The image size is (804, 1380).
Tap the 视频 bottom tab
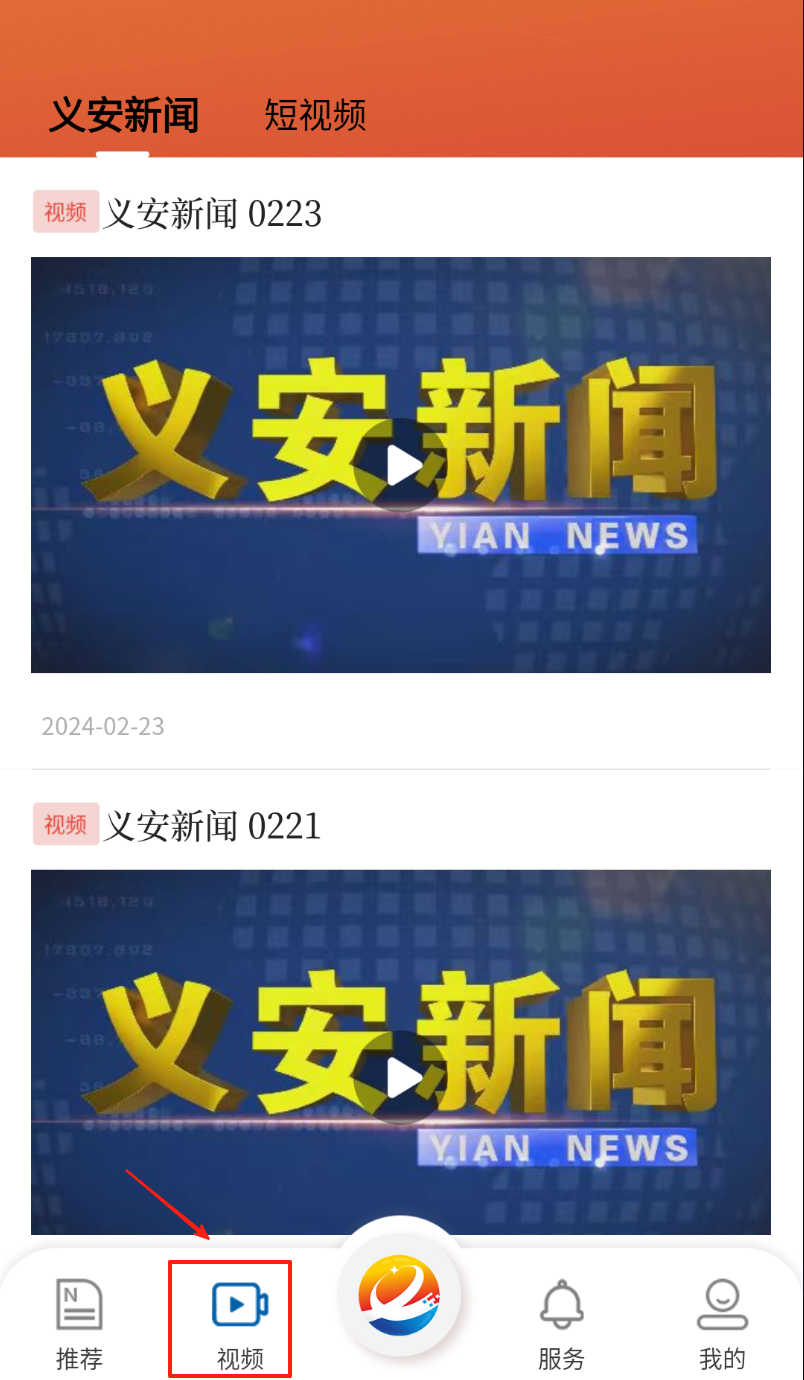[240, 1322]
